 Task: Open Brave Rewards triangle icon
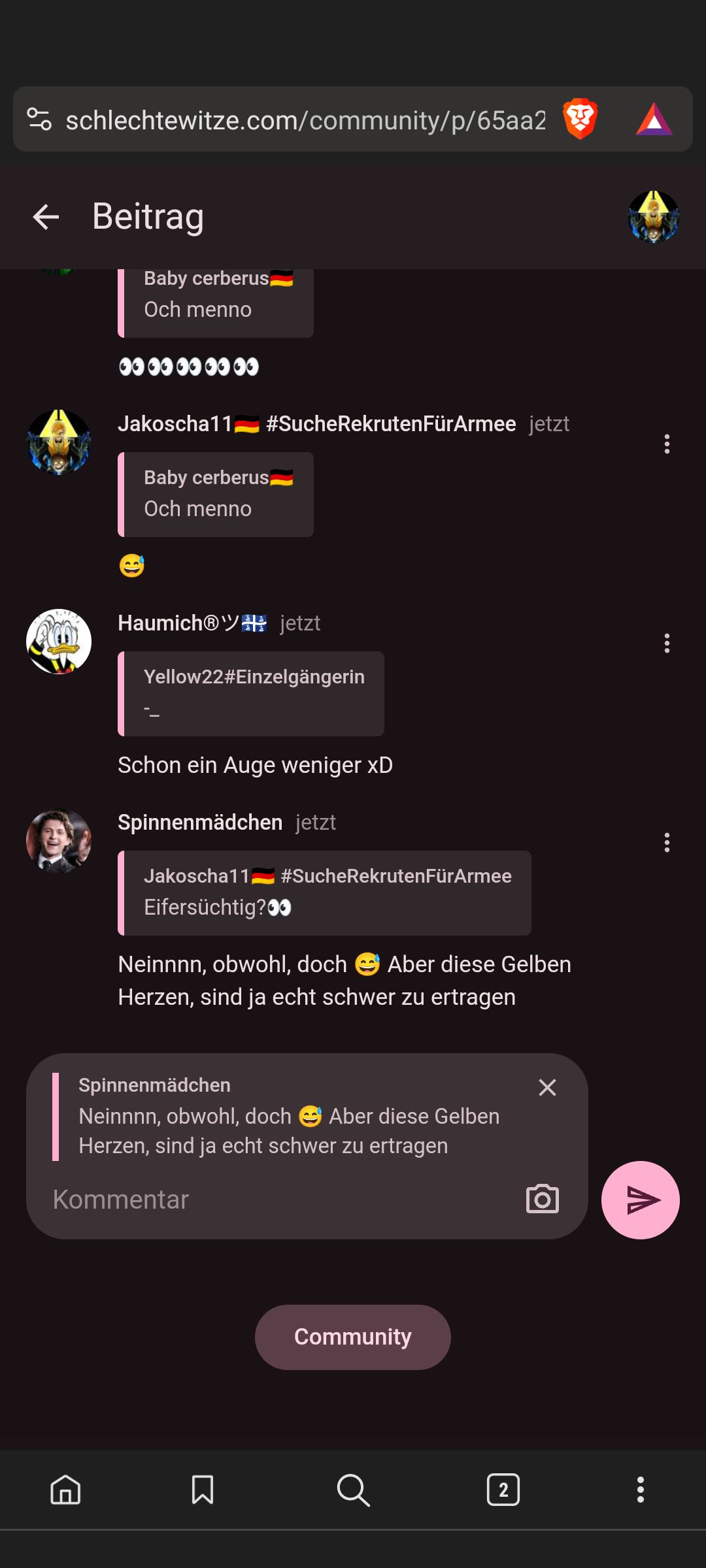point(654,120)
